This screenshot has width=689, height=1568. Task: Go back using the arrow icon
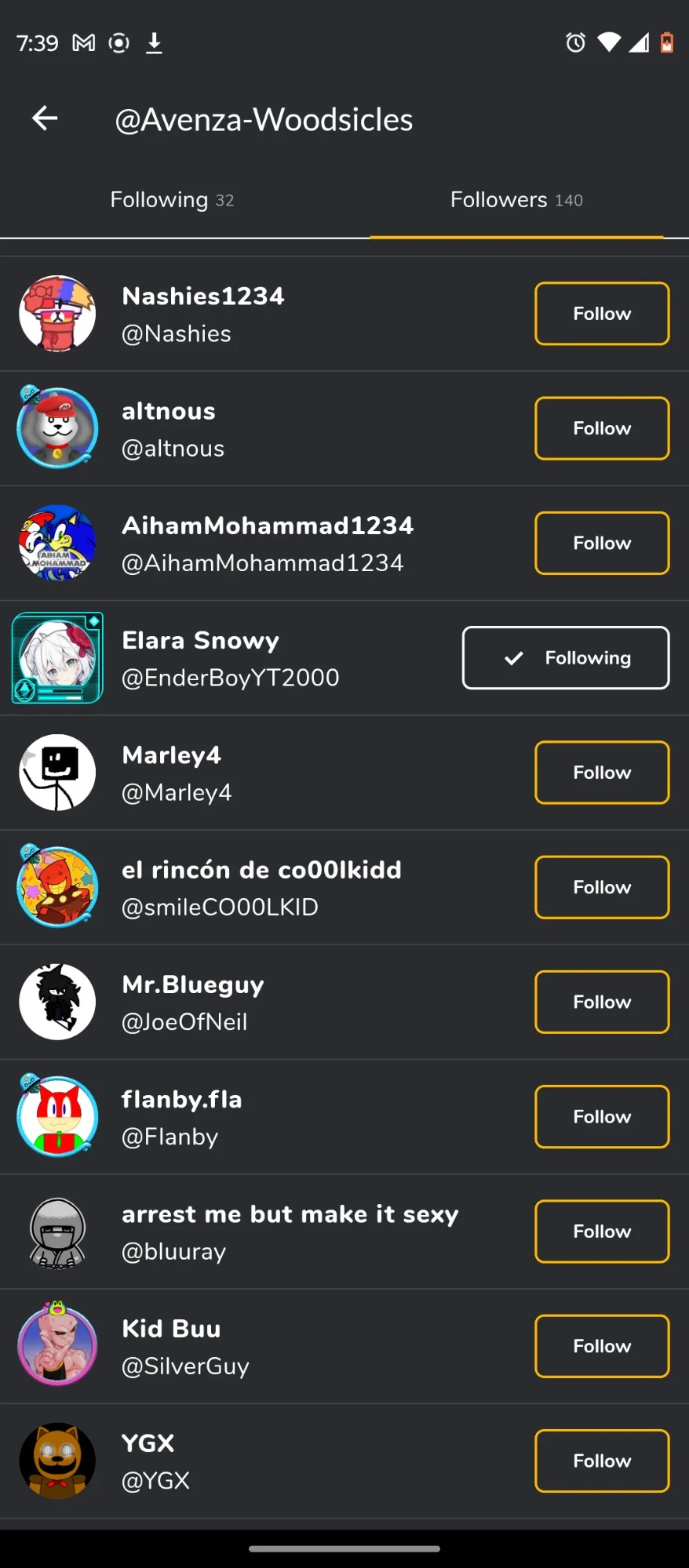pos(45,118)
